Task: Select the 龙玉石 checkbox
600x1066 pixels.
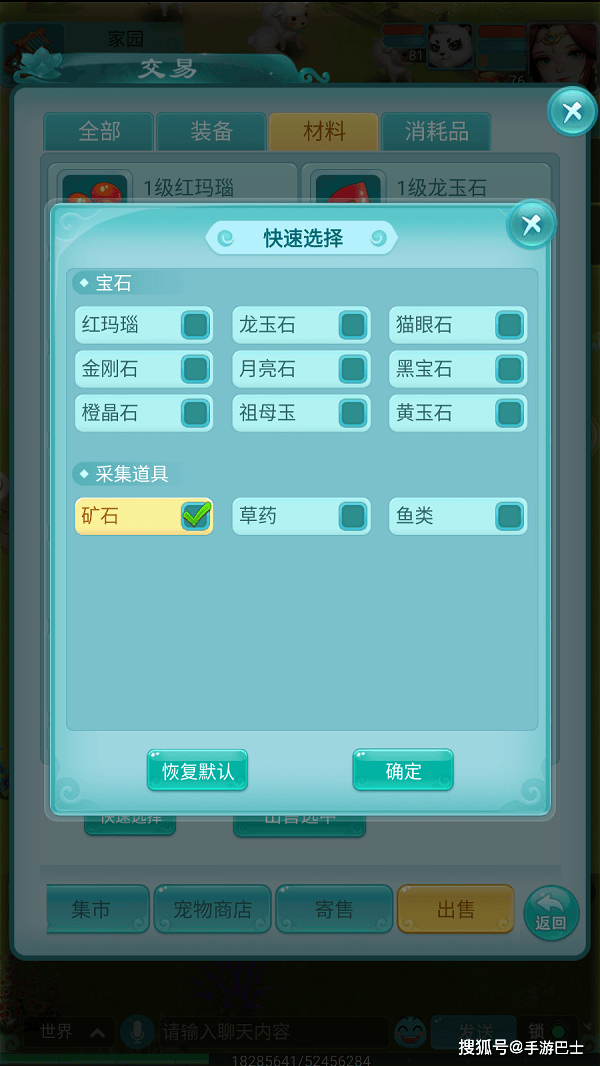Action: (x=353, y=325)
